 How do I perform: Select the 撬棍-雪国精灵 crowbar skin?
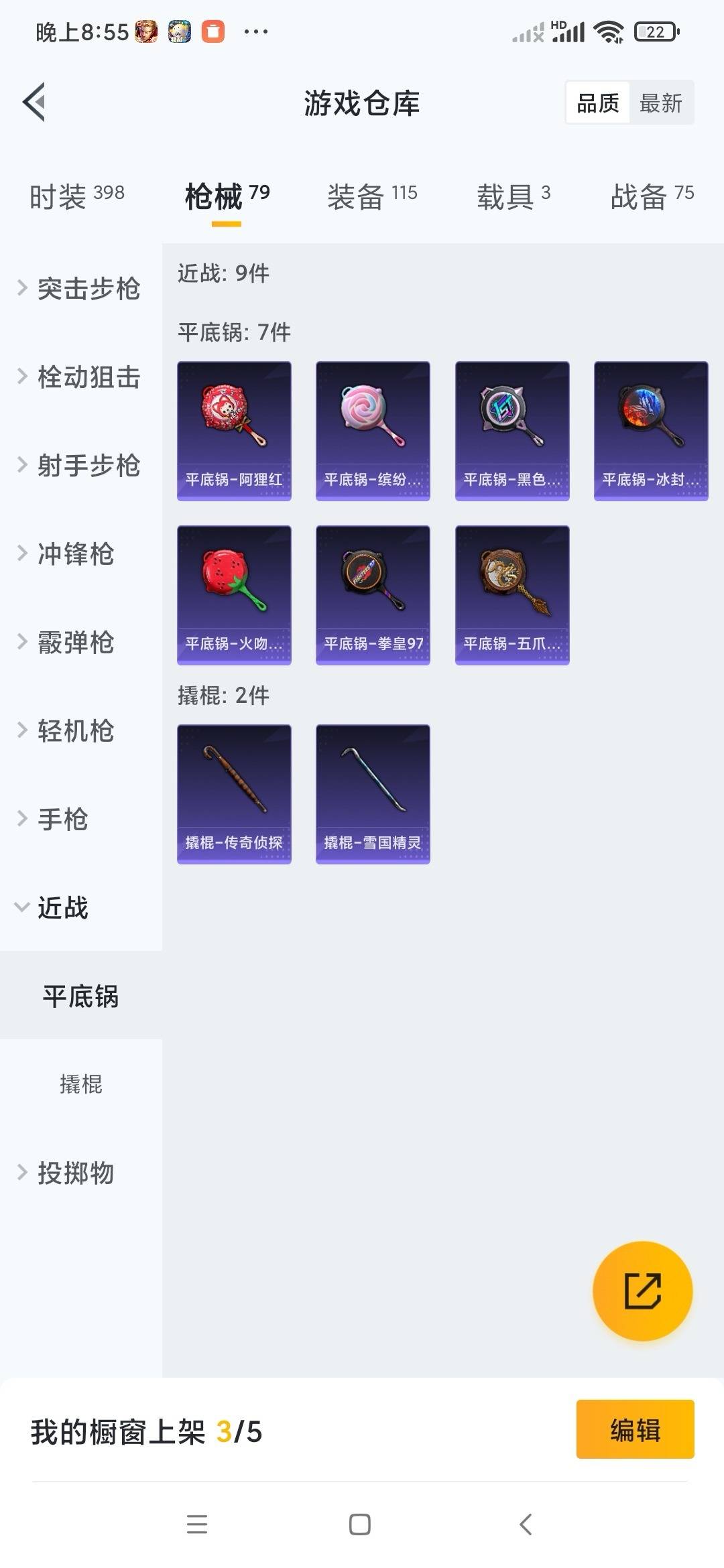click(373, 791)
